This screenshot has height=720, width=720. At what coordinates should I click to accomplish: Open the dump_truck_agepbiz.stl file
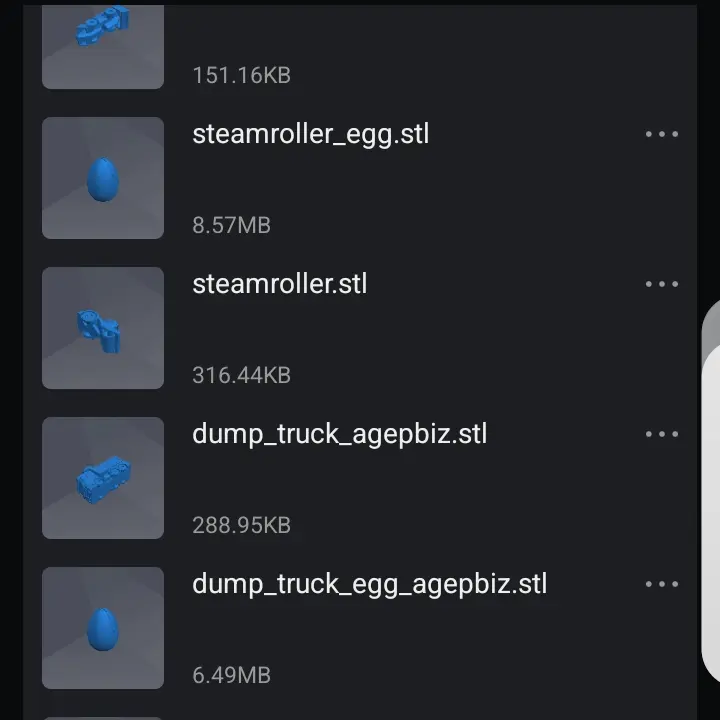tap(339, 434)
